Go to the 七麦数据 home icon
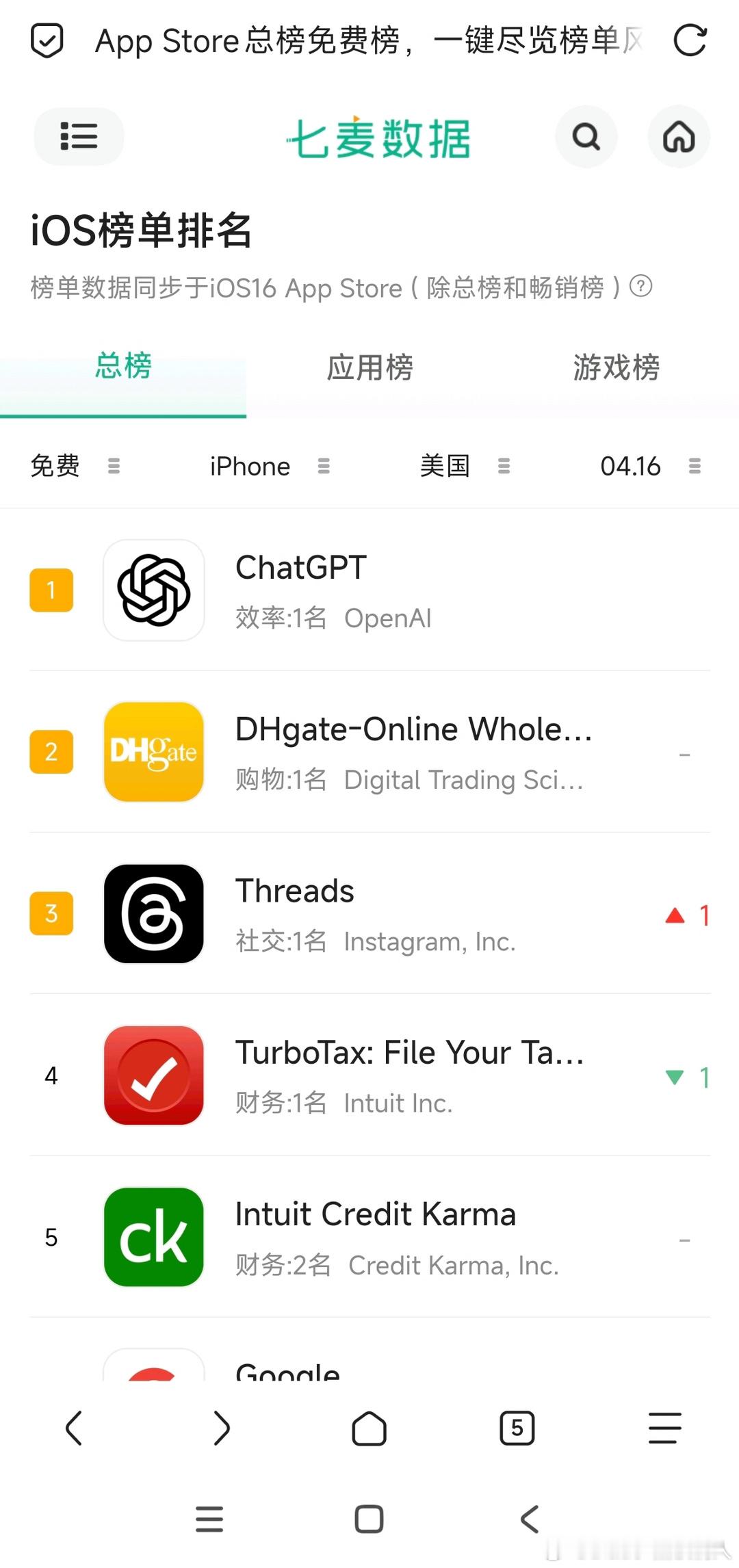Image resolution: width=739 pixels, height=1568 pixels. (678, 136)
